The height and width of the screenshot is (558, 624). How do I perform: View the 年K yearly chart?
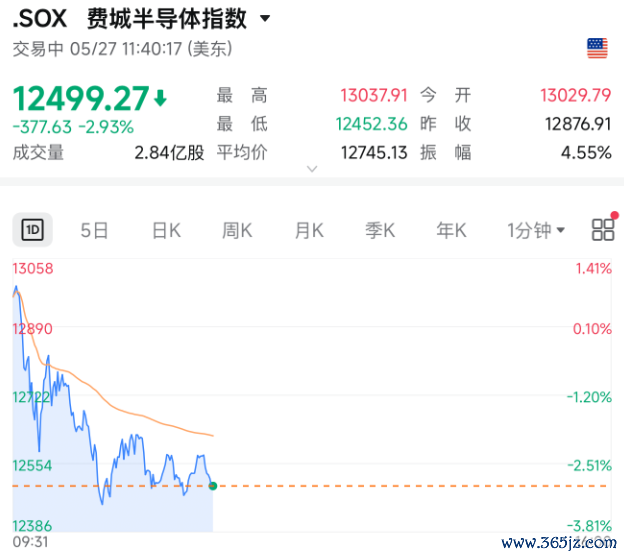[x=451, y=230]
